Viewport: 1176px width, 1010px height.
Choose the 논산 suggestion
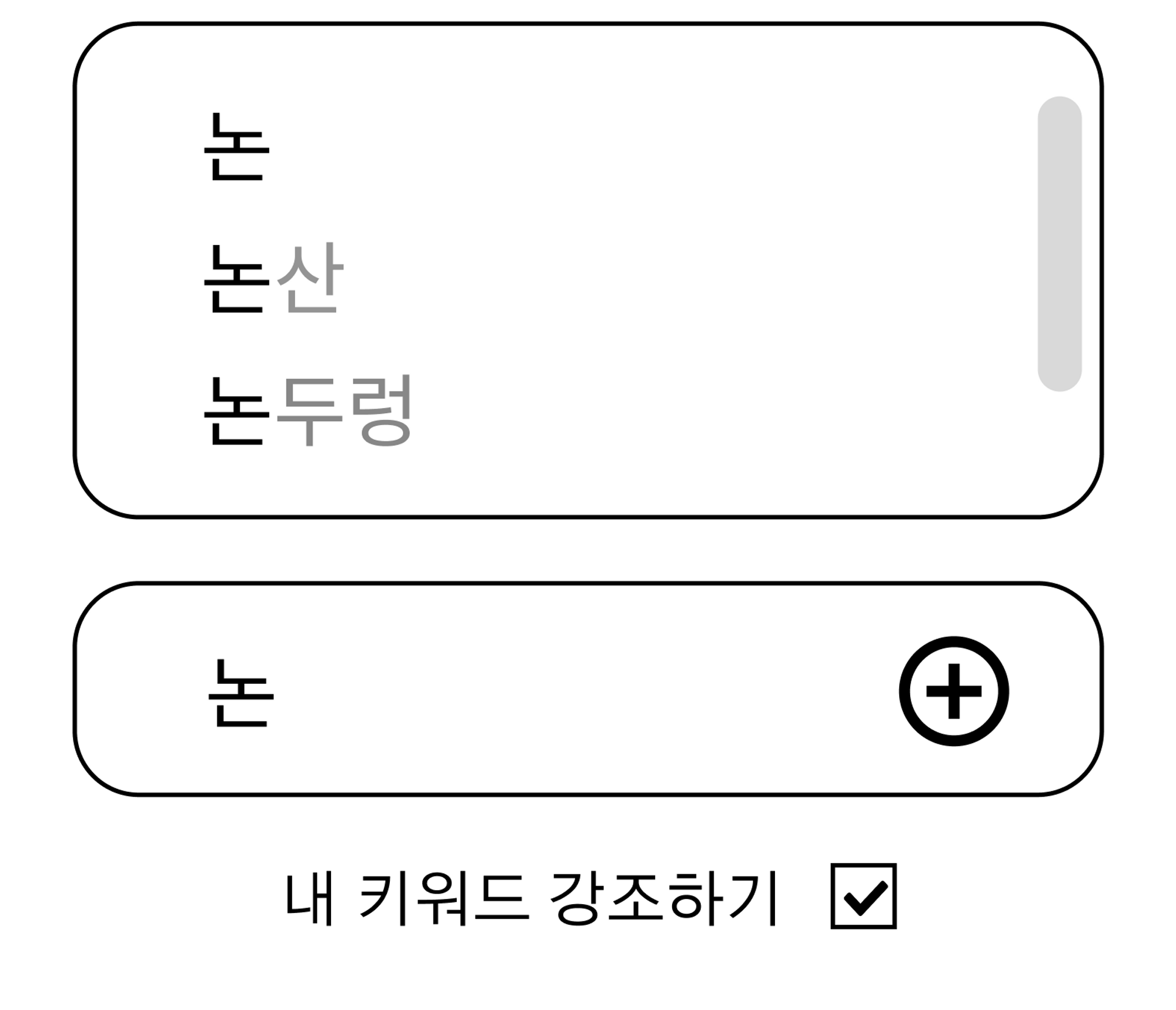(x=273, y=278)
